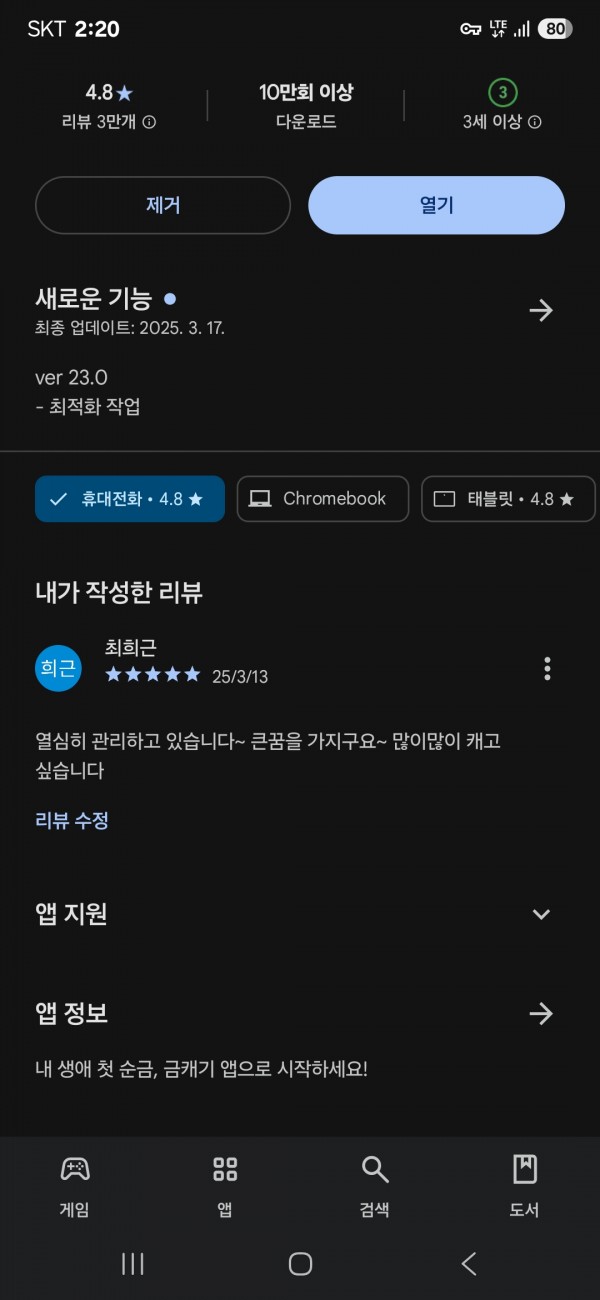This screenshot has width=600, height=1300.
Task: Open the 앱 정보 arrow
Action: click(541, 1014)
